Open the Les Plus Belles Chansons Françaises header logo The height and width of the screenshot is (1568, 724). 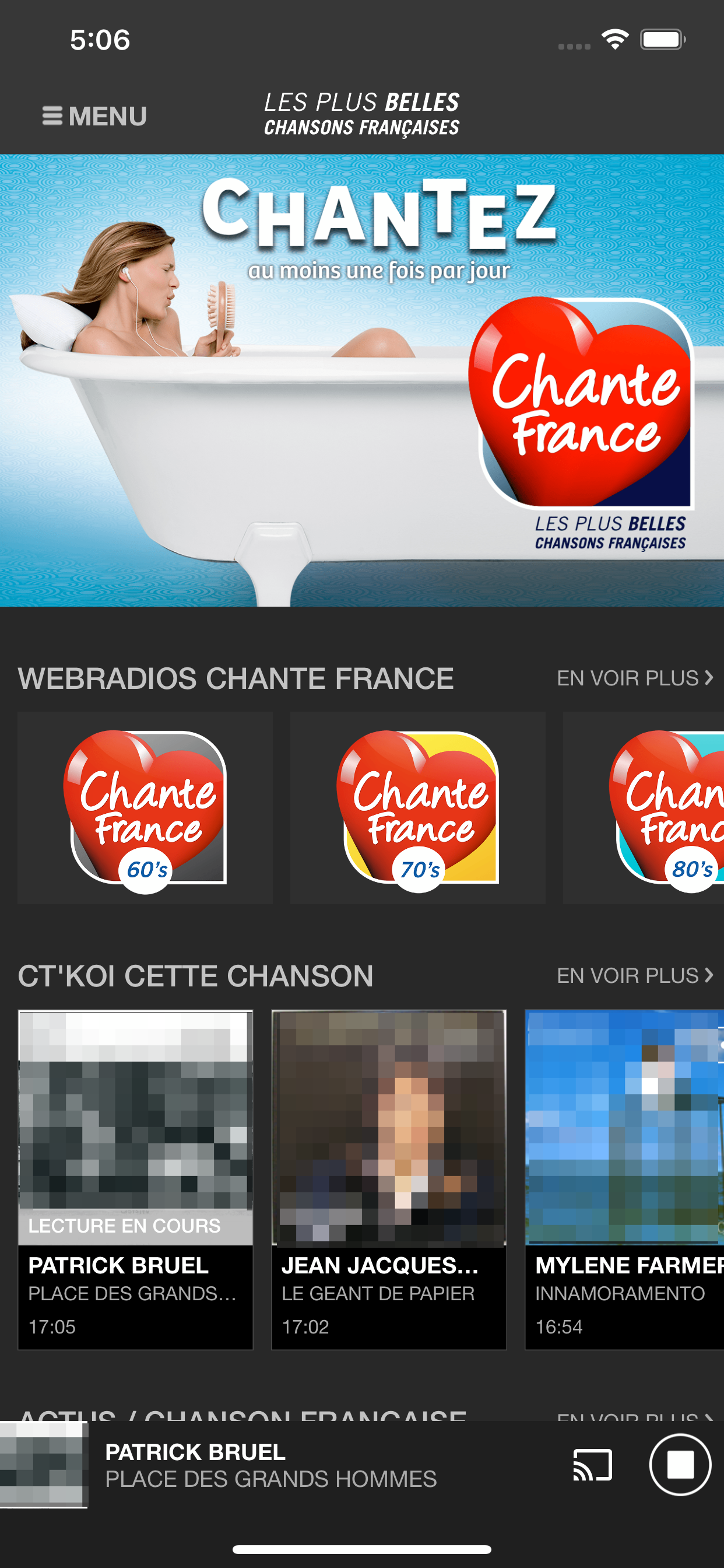362,113
